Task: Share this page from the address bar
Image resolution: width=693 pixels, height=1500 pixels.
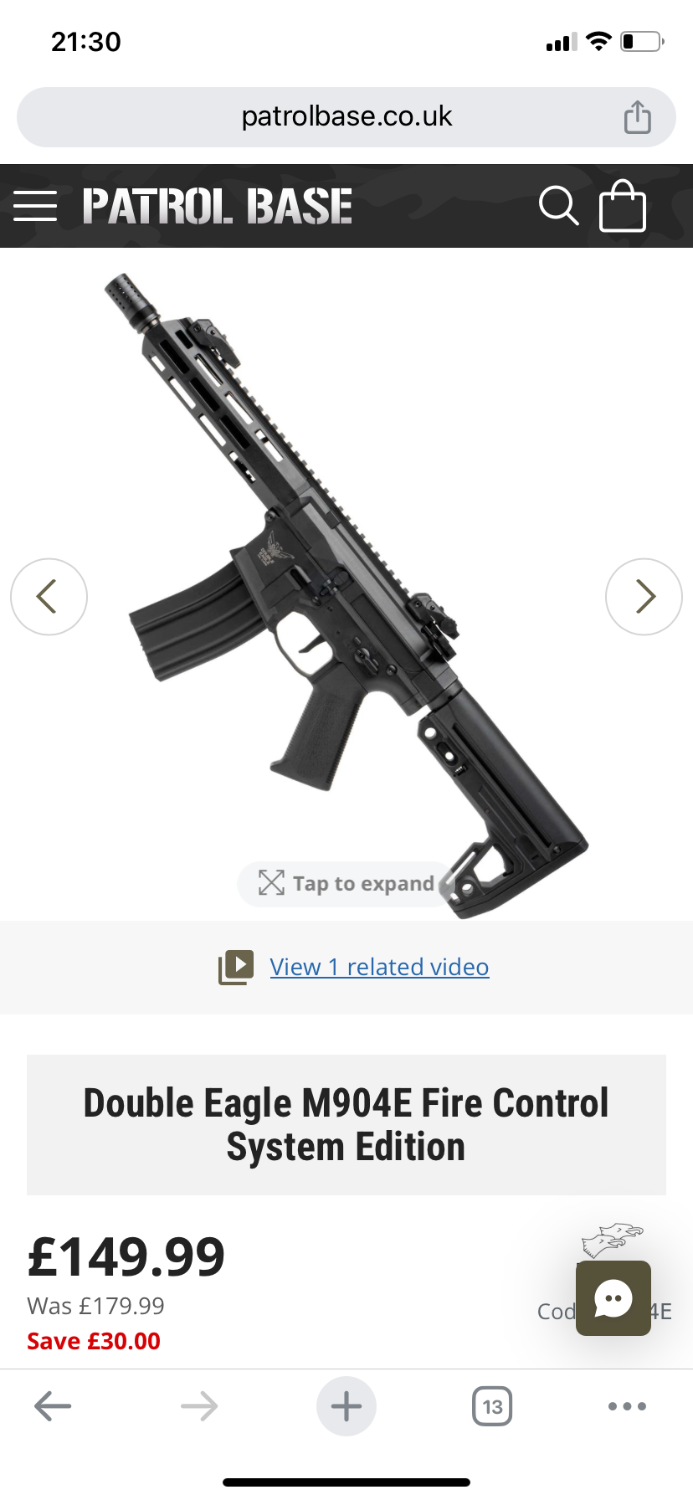Action: pyautogui.click(x=637, y=118)
